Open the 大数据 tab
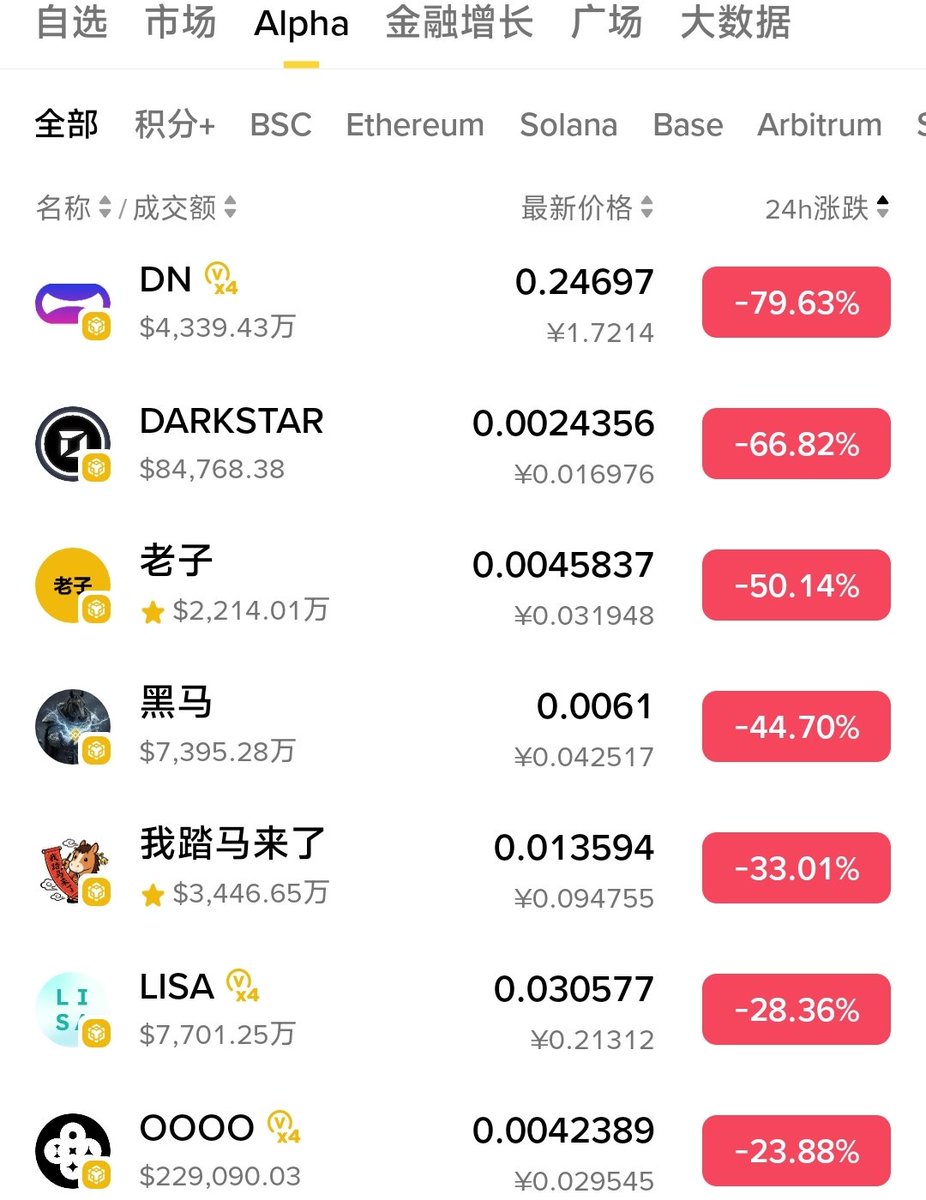 click(x=735, y=23)
